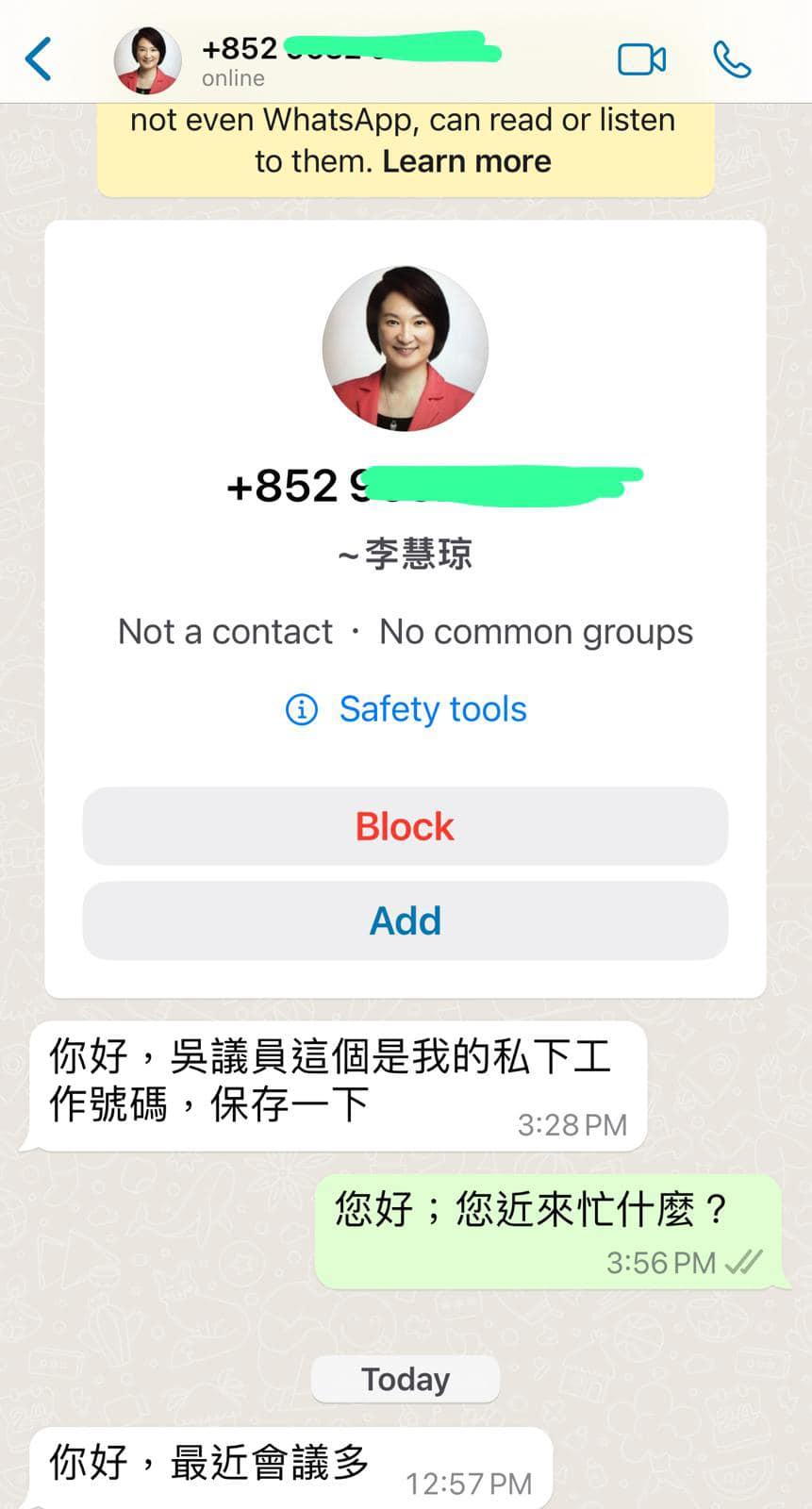The height and width of the screenshot is (1509, 812).
Task: Start a voice call
Action: pos(732,58)
